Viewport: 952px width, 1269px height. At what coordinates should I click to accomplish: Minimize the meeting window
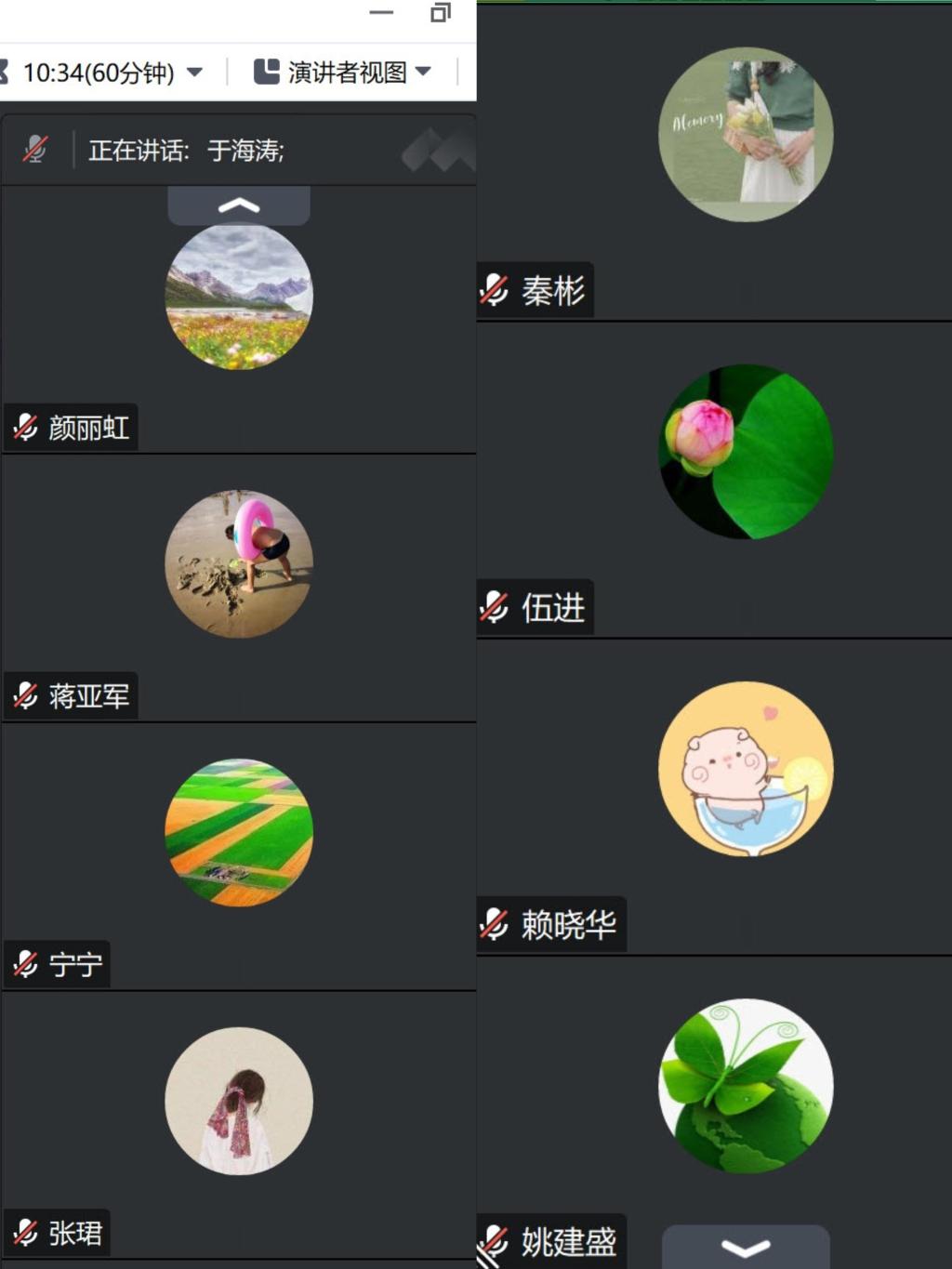coord(381,13)
